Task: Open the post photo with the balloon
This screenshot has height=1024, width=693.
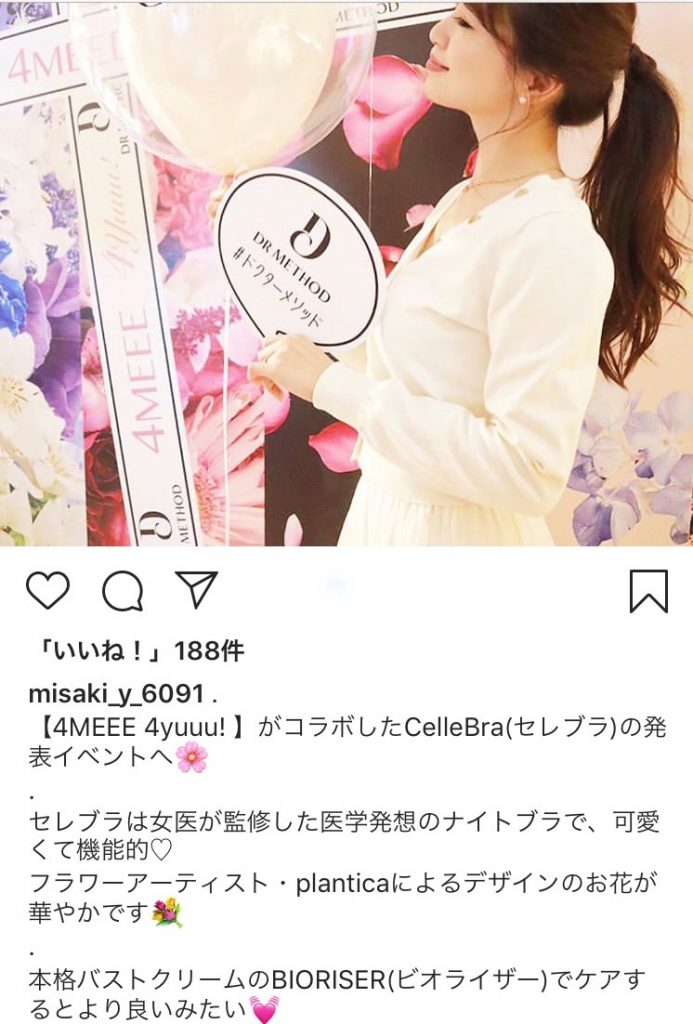Action: pos(346,272)
